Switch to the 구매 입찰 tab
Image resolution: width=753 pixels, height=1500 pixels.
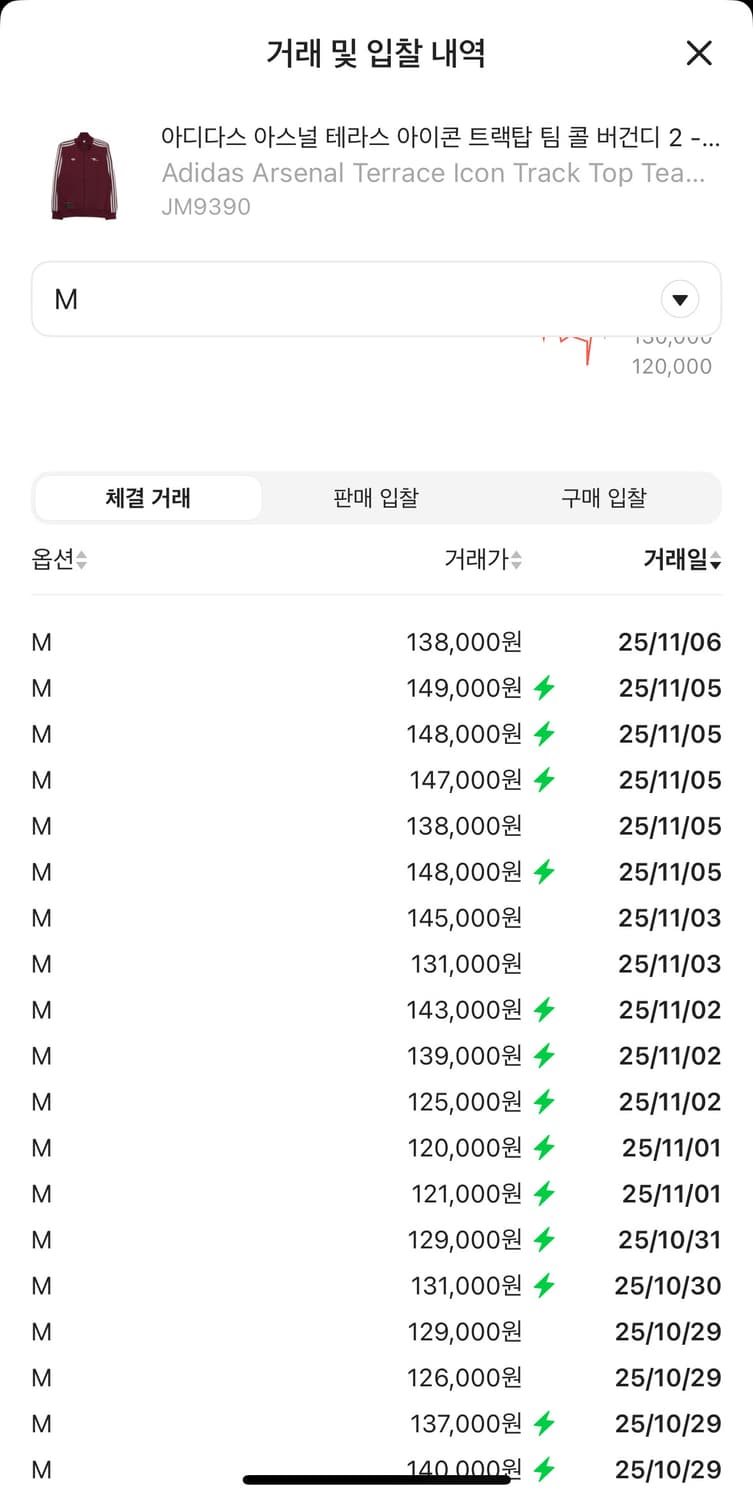tap(601, 497)
